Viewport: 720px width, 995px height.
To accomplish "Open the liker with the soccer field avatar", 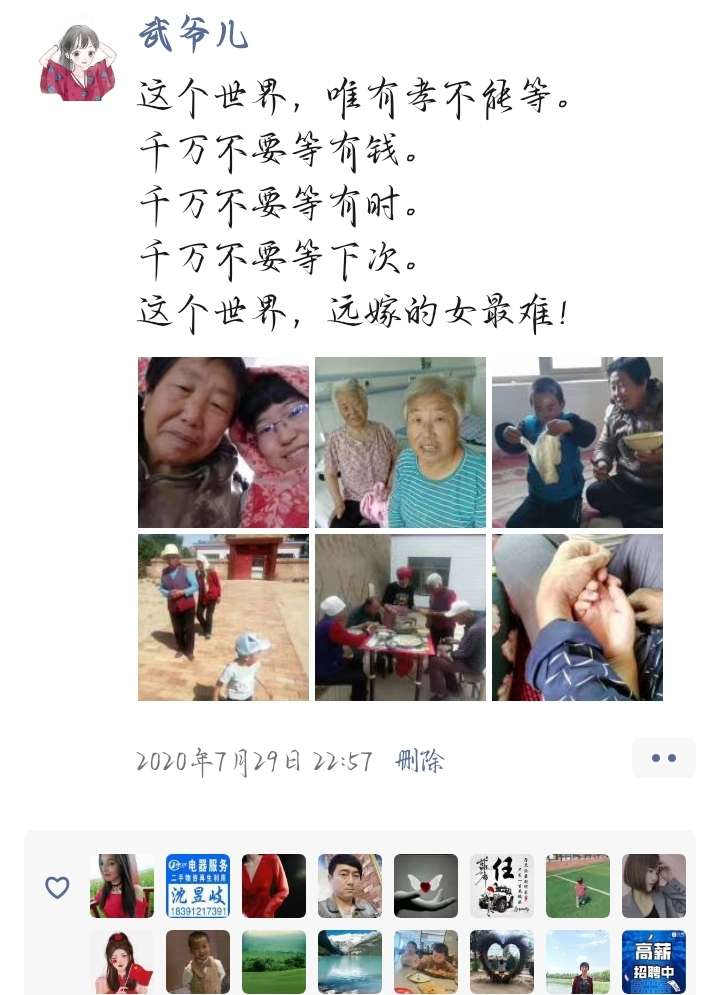I will tap(578, 886).
